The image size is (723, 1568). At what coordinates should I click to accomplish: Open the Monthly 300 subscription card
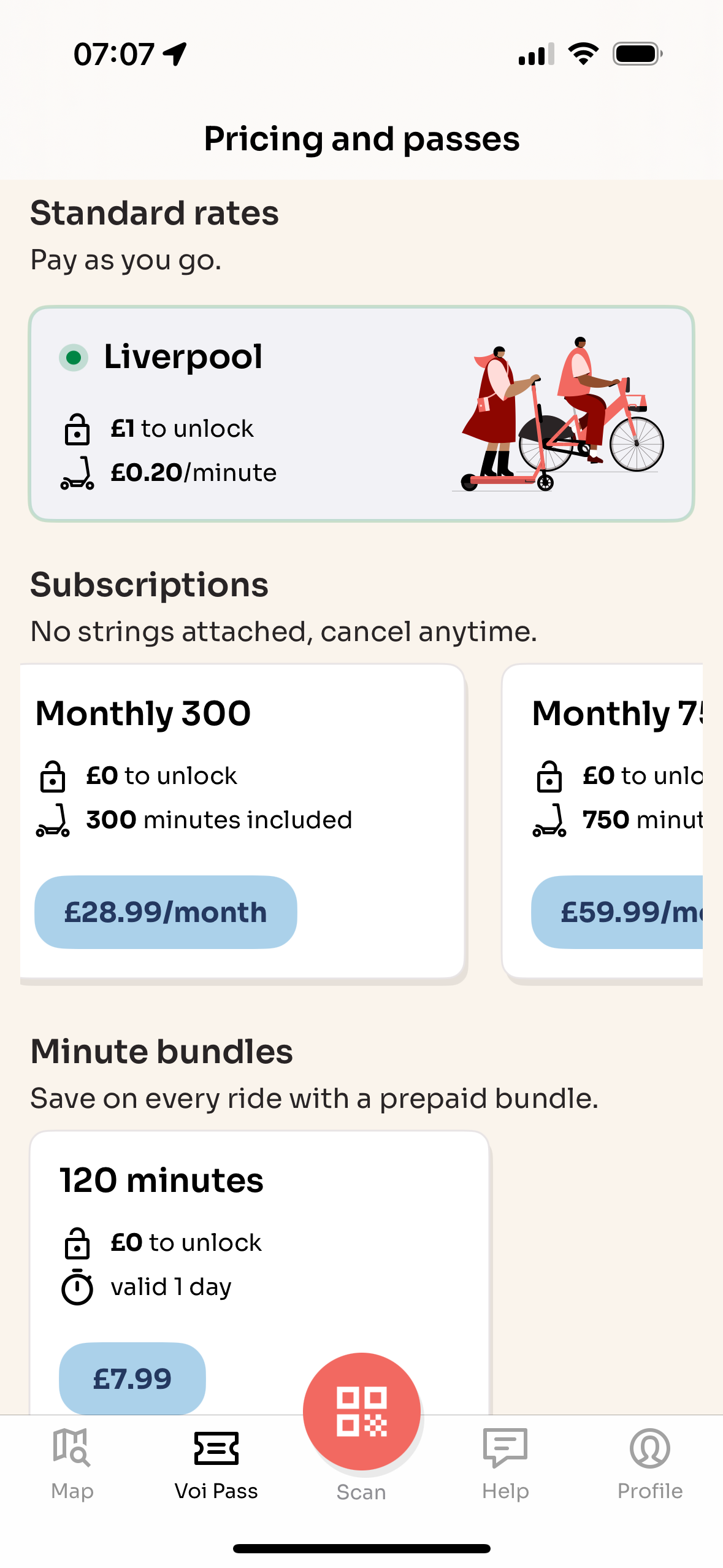pos(243,821)
